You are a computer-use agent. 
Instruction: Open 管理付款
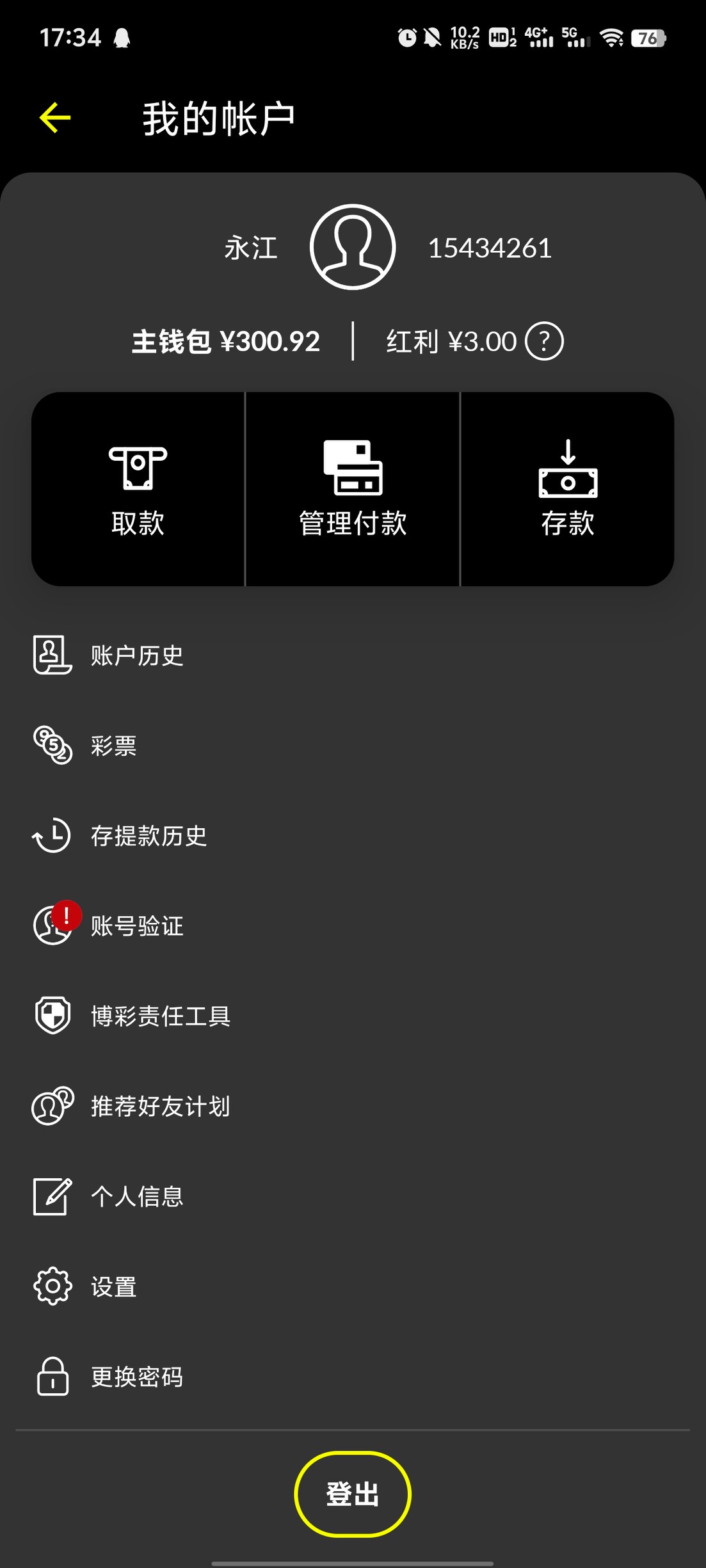pos(353,489)
